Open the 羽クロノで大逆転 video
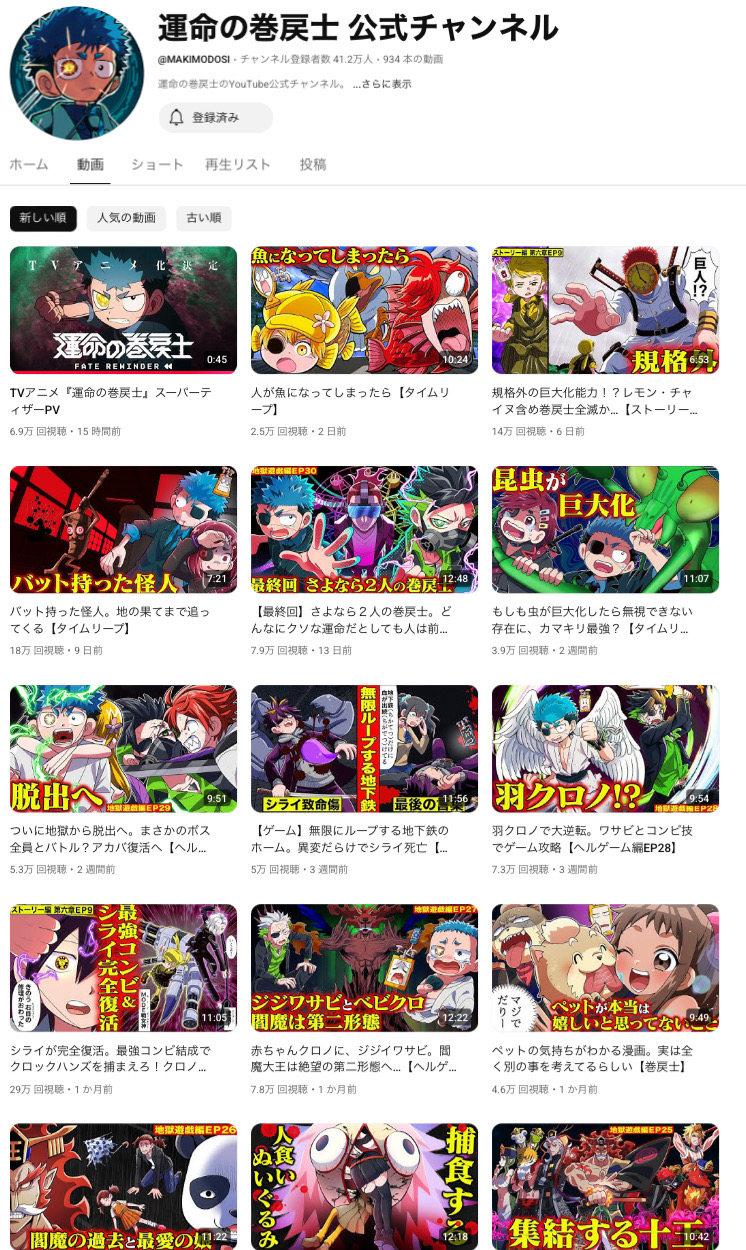Image resolution: width=746 pixels, height=1250 pixels. click(605, 748)
